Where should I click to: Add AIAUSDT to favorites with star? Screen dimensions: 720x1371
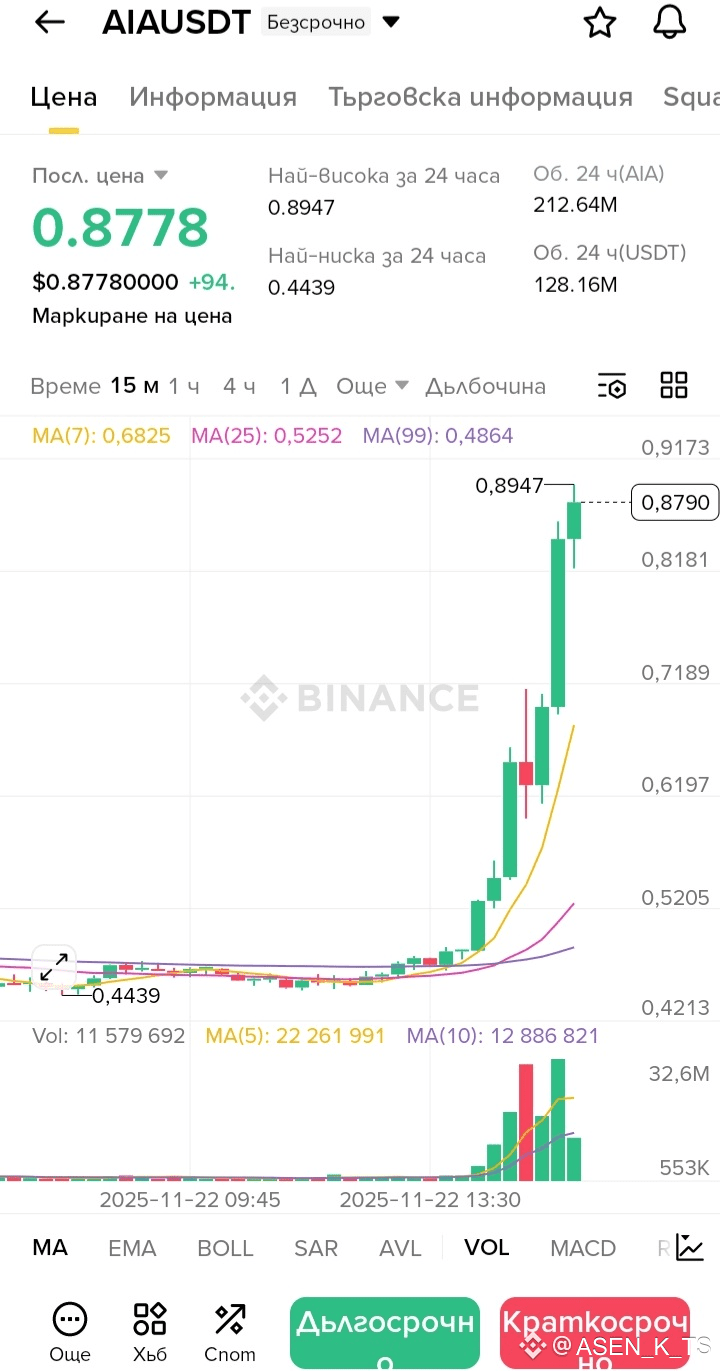[599, 22]
